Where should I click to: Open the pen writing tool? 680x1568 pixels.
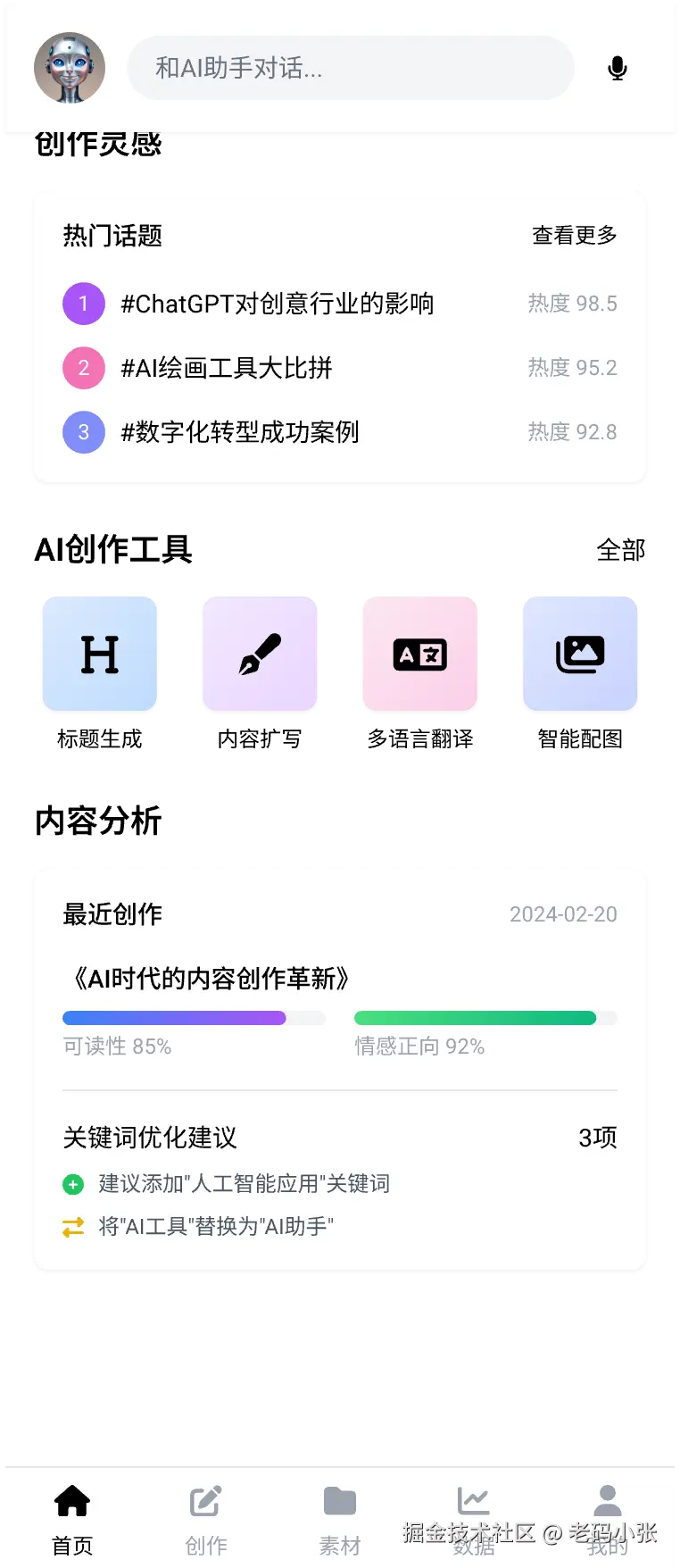(260, 653)
